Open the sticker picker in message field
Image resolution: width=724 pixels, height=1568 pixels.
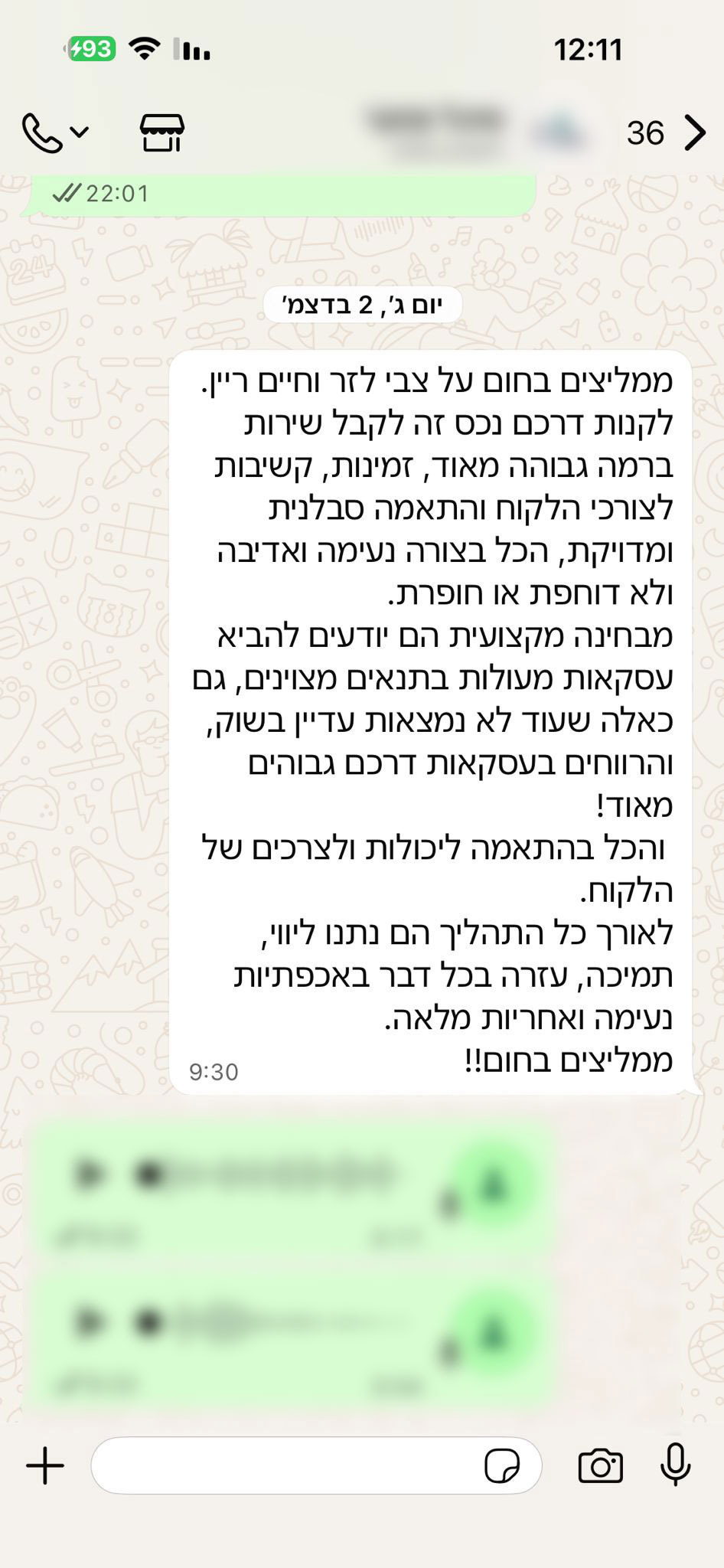502,1466
